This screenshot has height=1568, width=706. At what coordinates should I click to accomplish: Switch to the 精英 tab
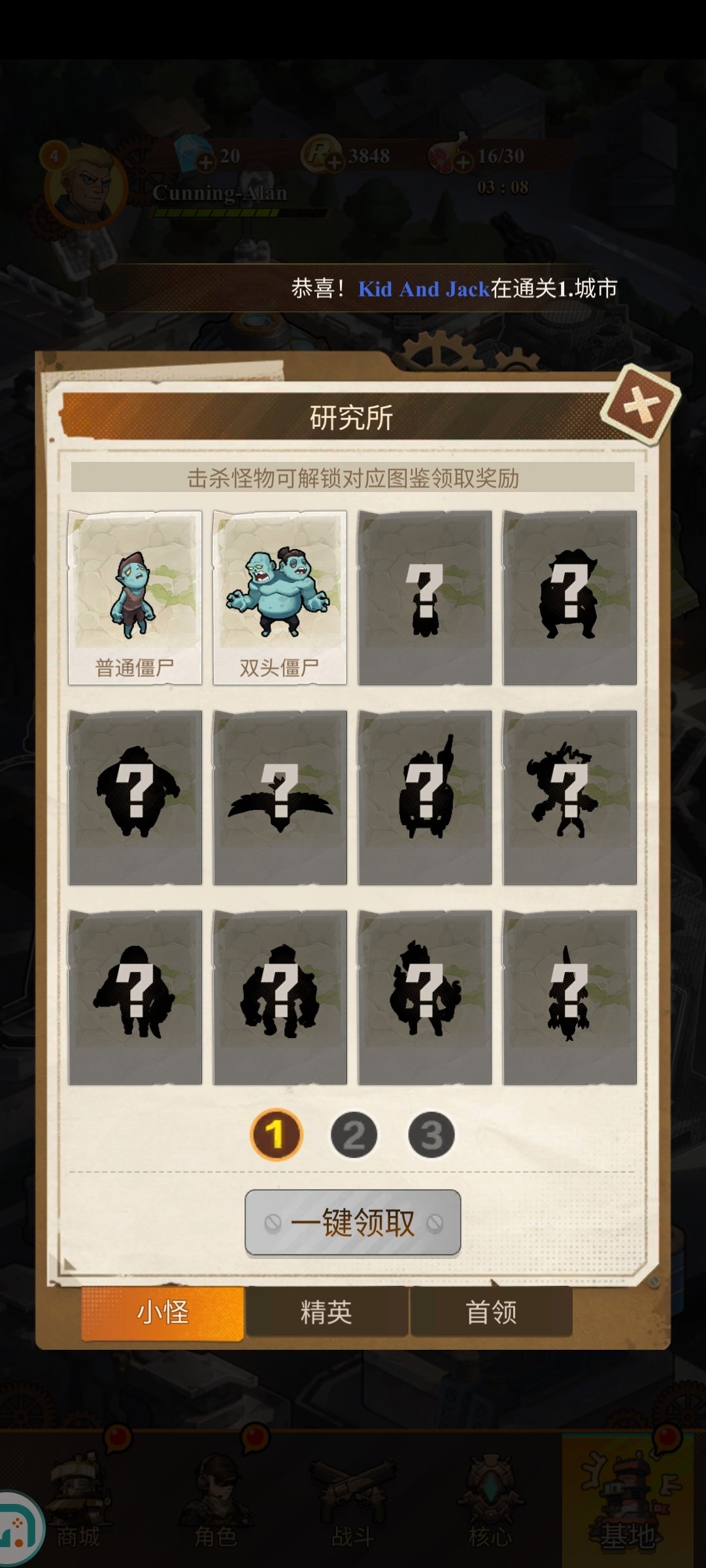(326, 1312)
